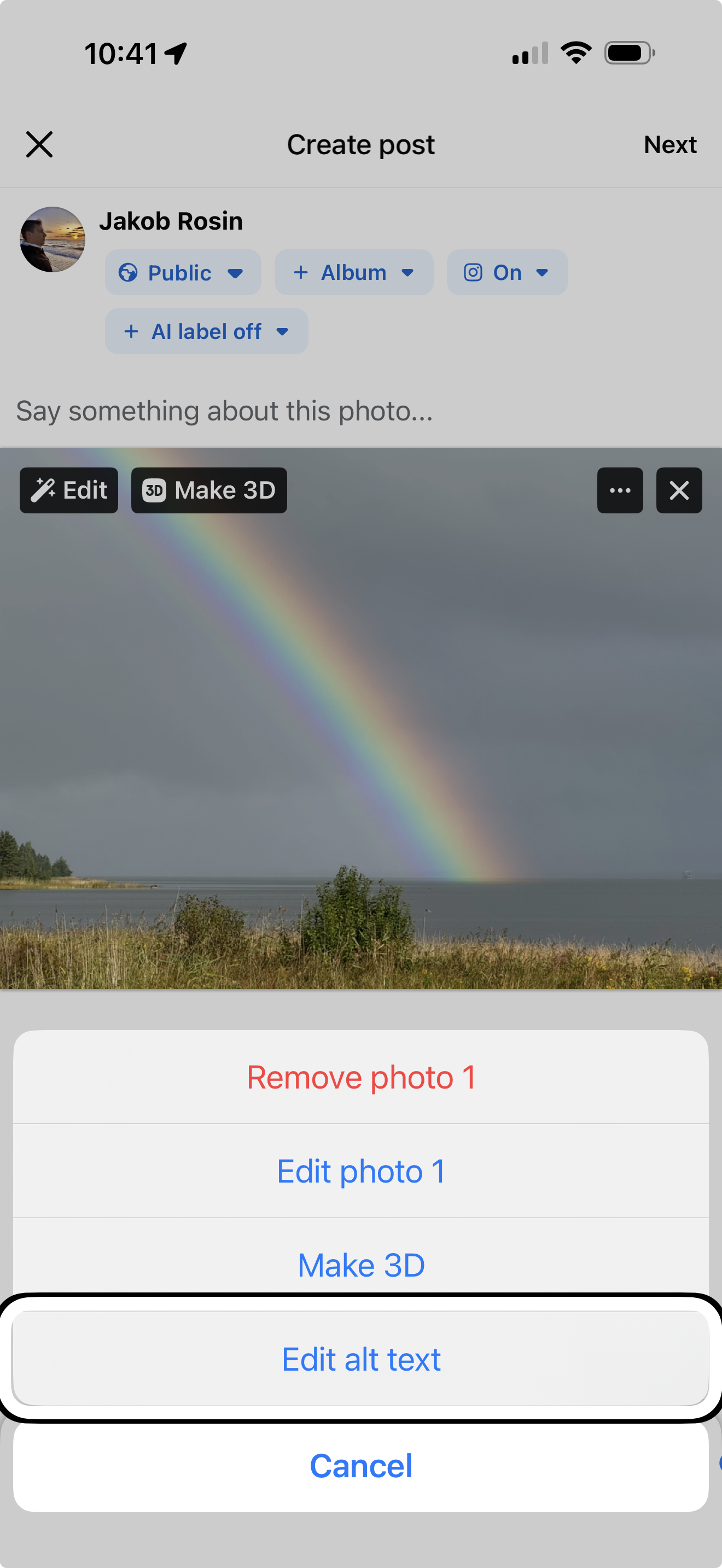Viewport: 722px width, 1568px height.
Task: Tap Make 3D button above photo
Action: [209, 490]
